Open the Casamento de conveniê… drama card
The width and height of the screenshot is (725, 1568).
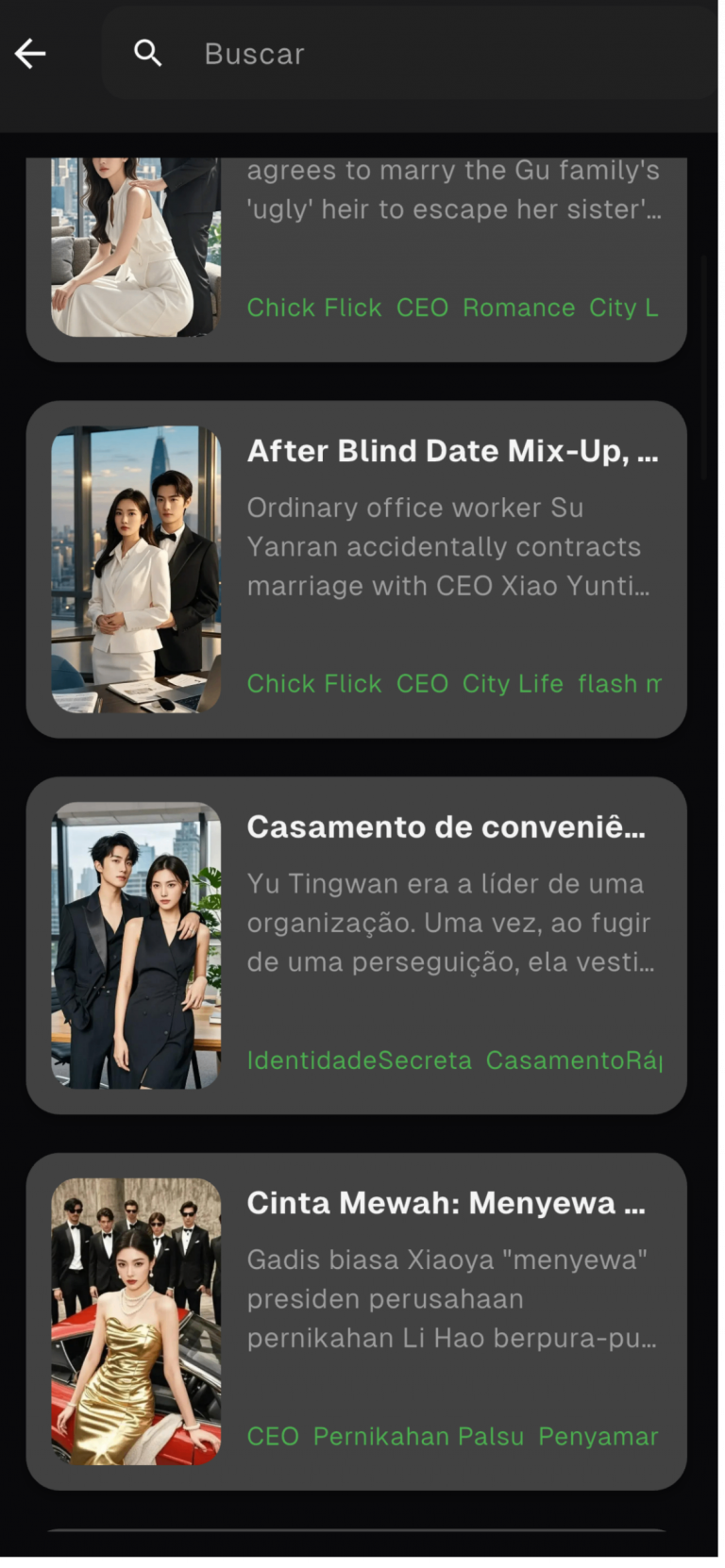click(356, 944)
